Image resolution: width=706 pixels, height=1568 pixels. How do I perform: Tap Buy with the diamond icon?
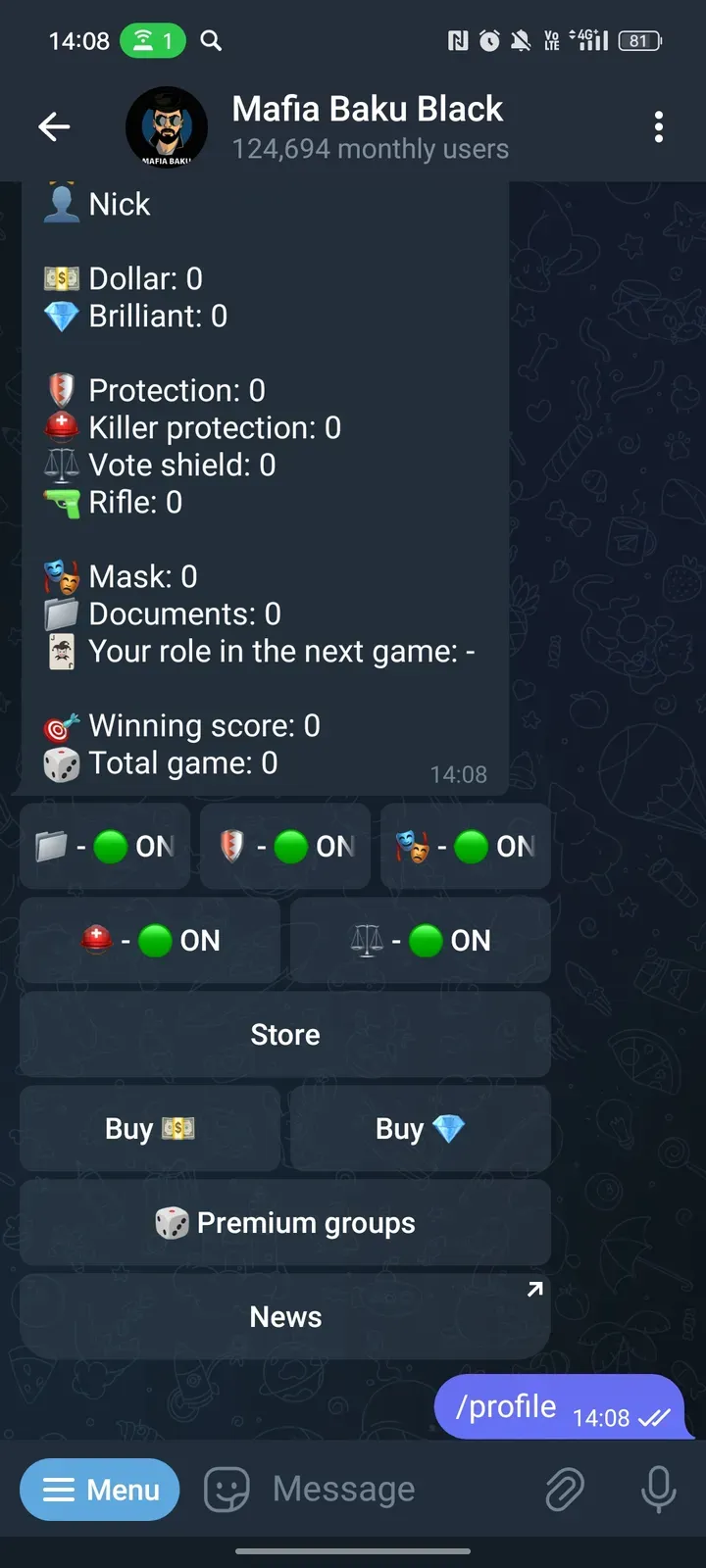(x=421, y=1129)
